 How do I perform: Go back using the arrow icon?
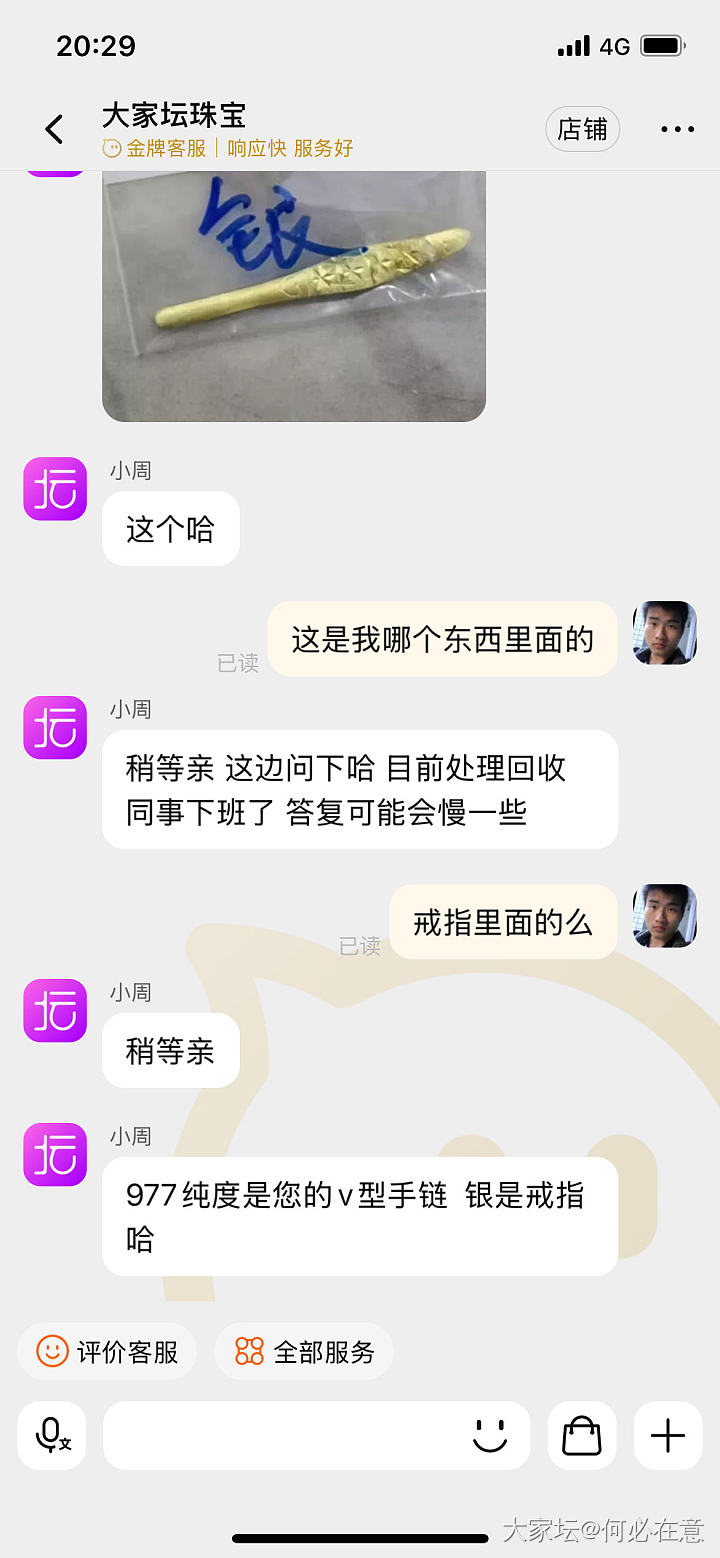[54, 129]
